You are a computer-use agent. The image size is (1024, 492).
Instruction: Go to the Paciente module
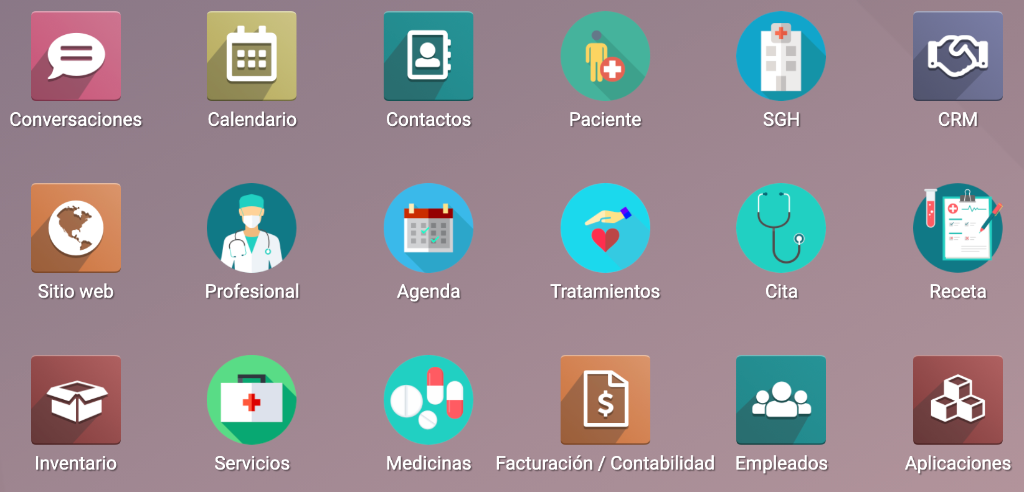605,57
